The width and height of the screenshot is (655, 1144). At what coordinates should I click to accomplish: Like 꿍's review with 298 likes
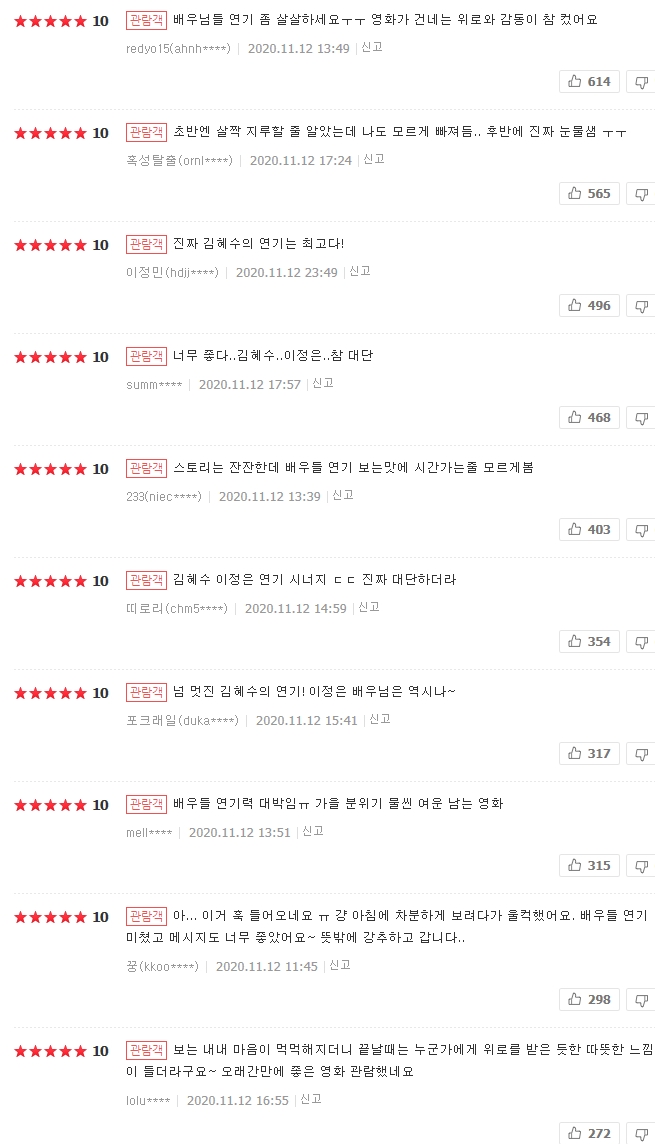[589, 1000]
